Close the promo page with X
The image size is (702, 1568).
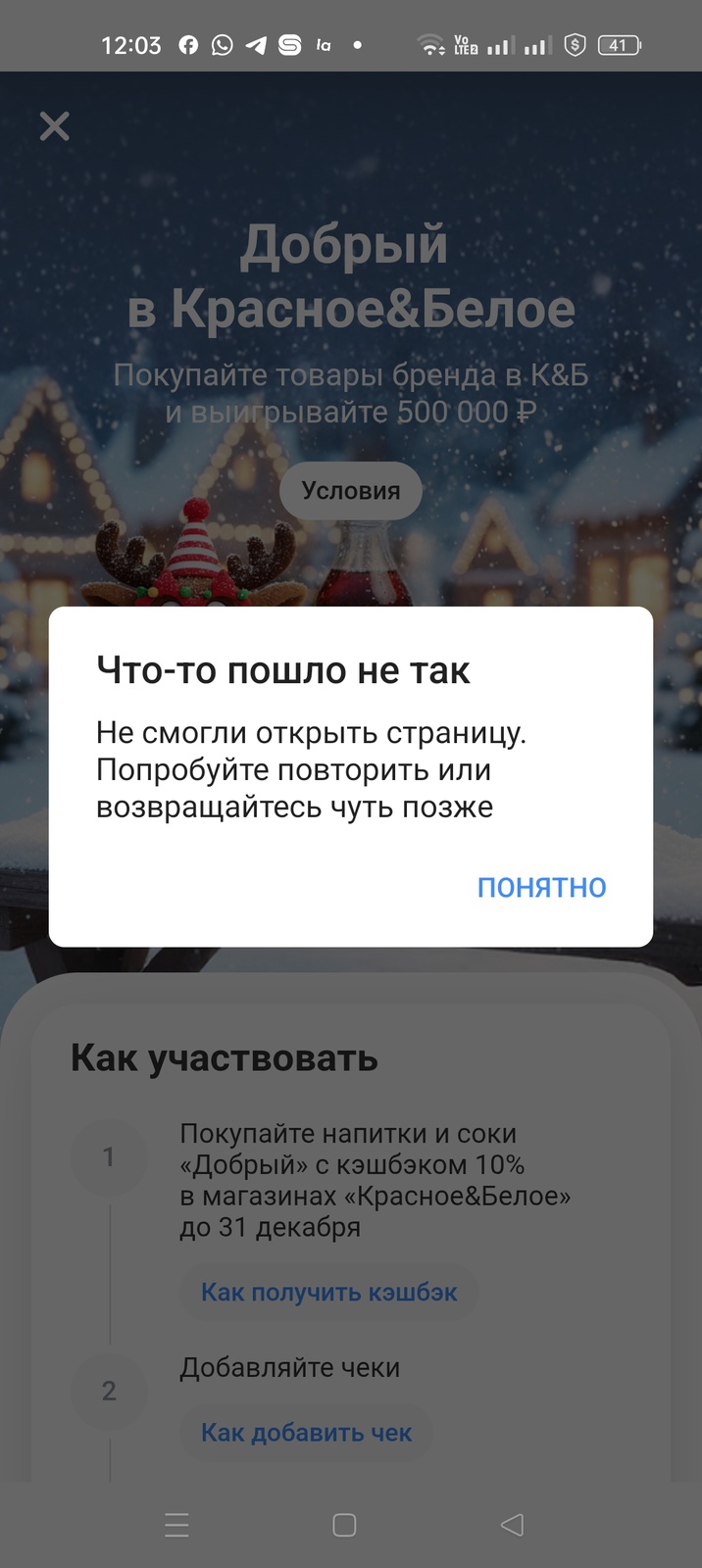tap(55, 126)
